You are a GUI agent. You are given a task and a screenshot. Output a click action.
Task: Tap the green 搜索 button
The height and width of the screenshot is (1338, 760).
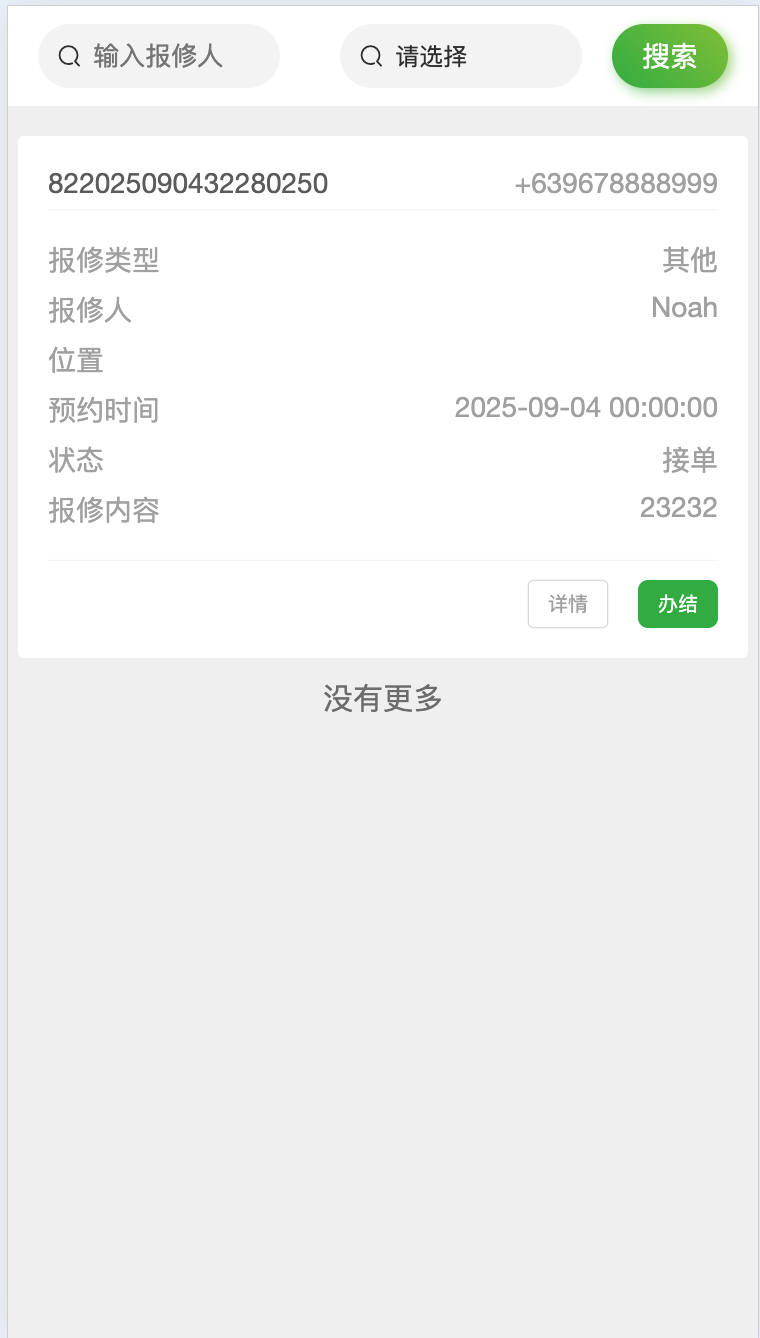[x=669, y=56]
